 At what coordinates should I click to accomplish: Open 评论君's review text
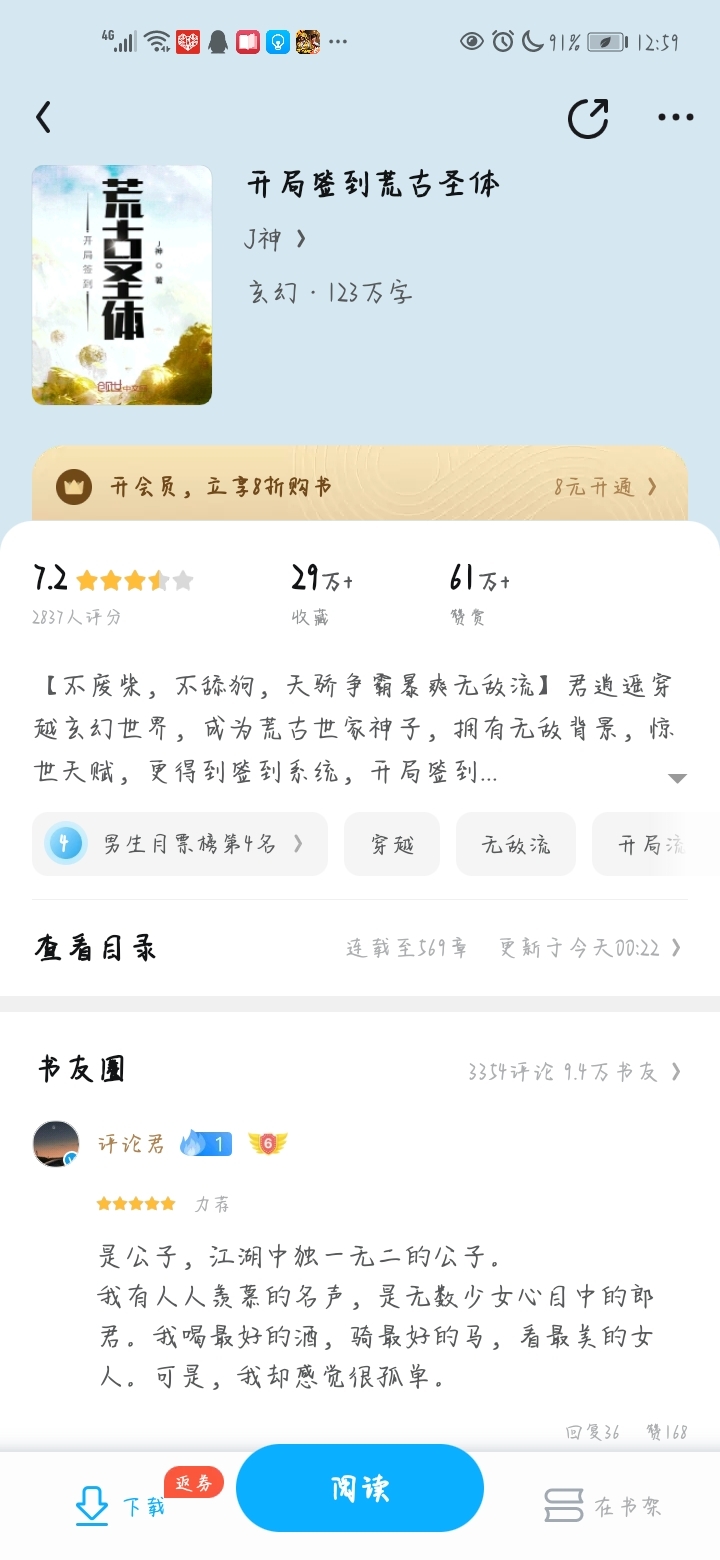(x=375, y=1315)
